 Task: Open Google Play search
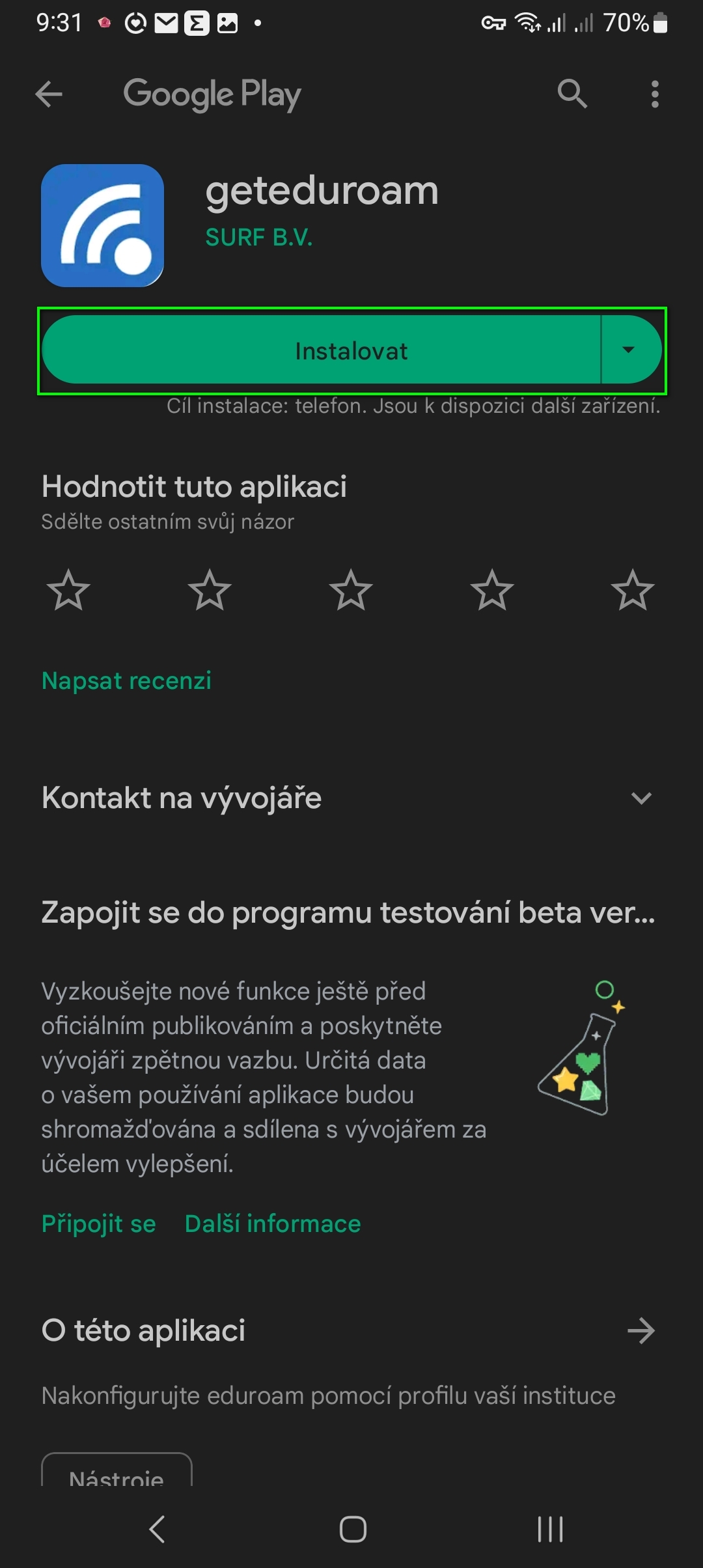pyautogui.click(x=572, y=94)
